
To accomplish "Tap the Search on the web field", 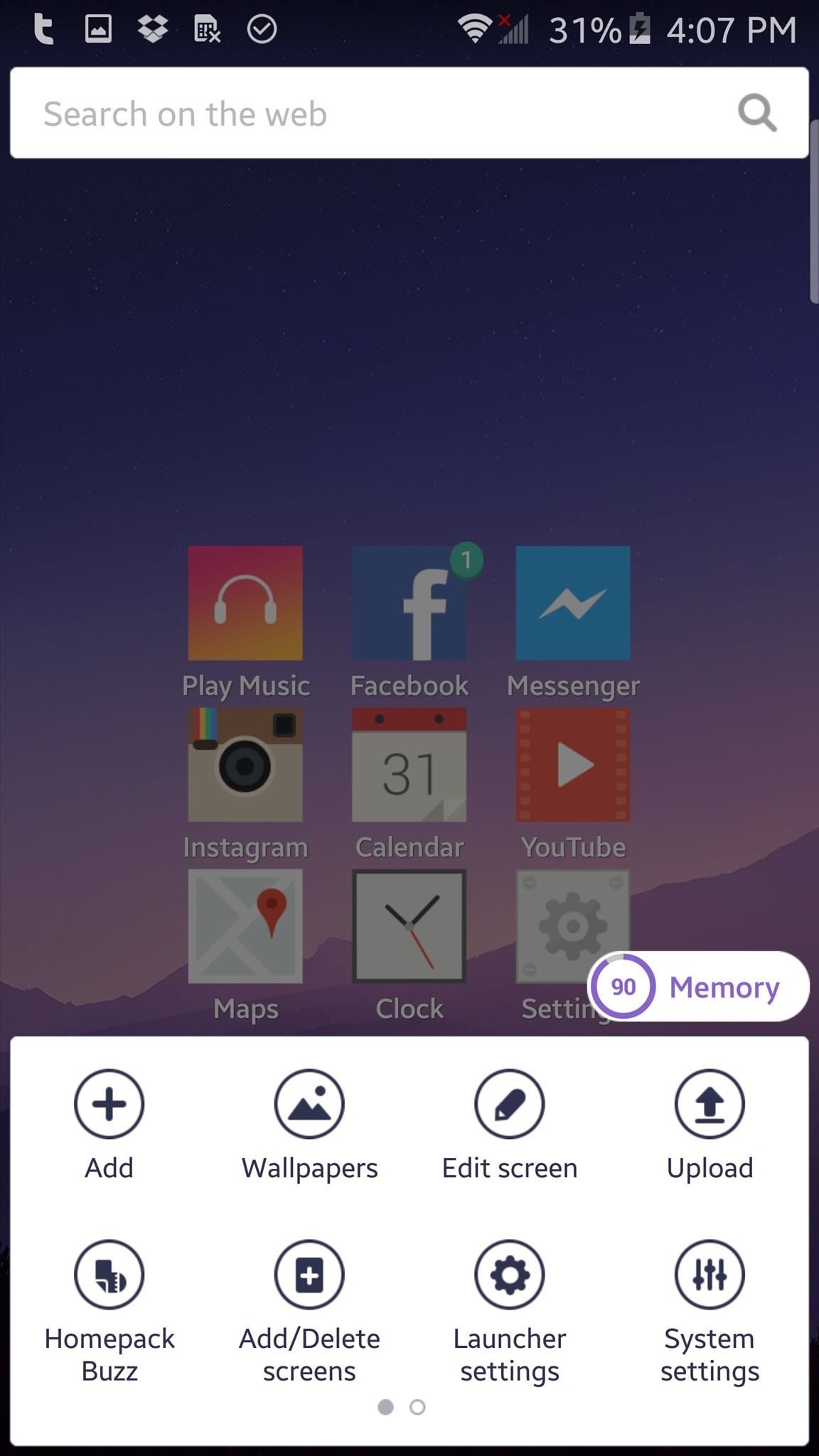I will [x=370, y=114].
